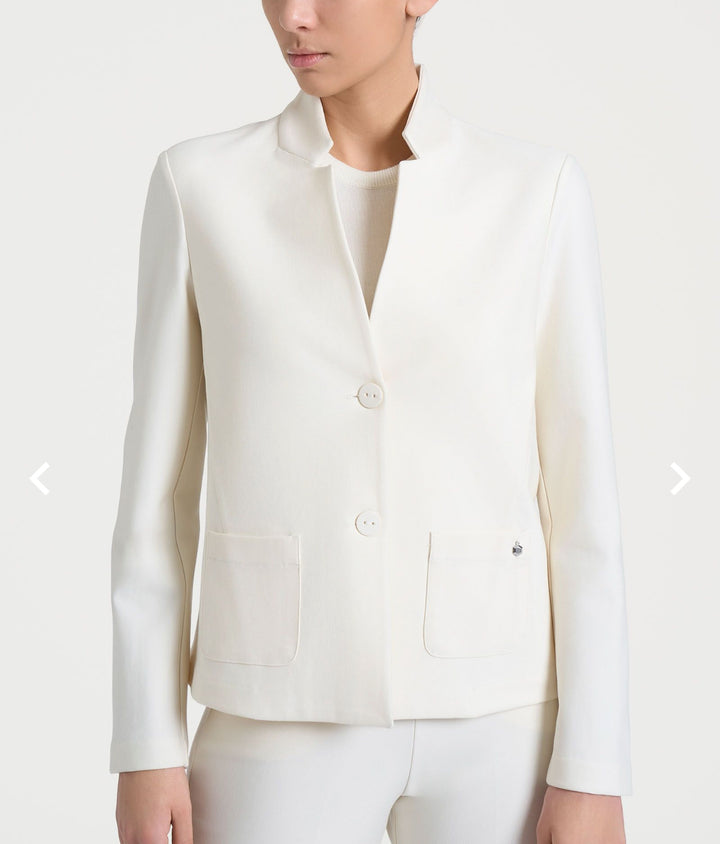Show the next product photo
The height and width of the screenshot is (844, 720).
click(x=680, y=478)
